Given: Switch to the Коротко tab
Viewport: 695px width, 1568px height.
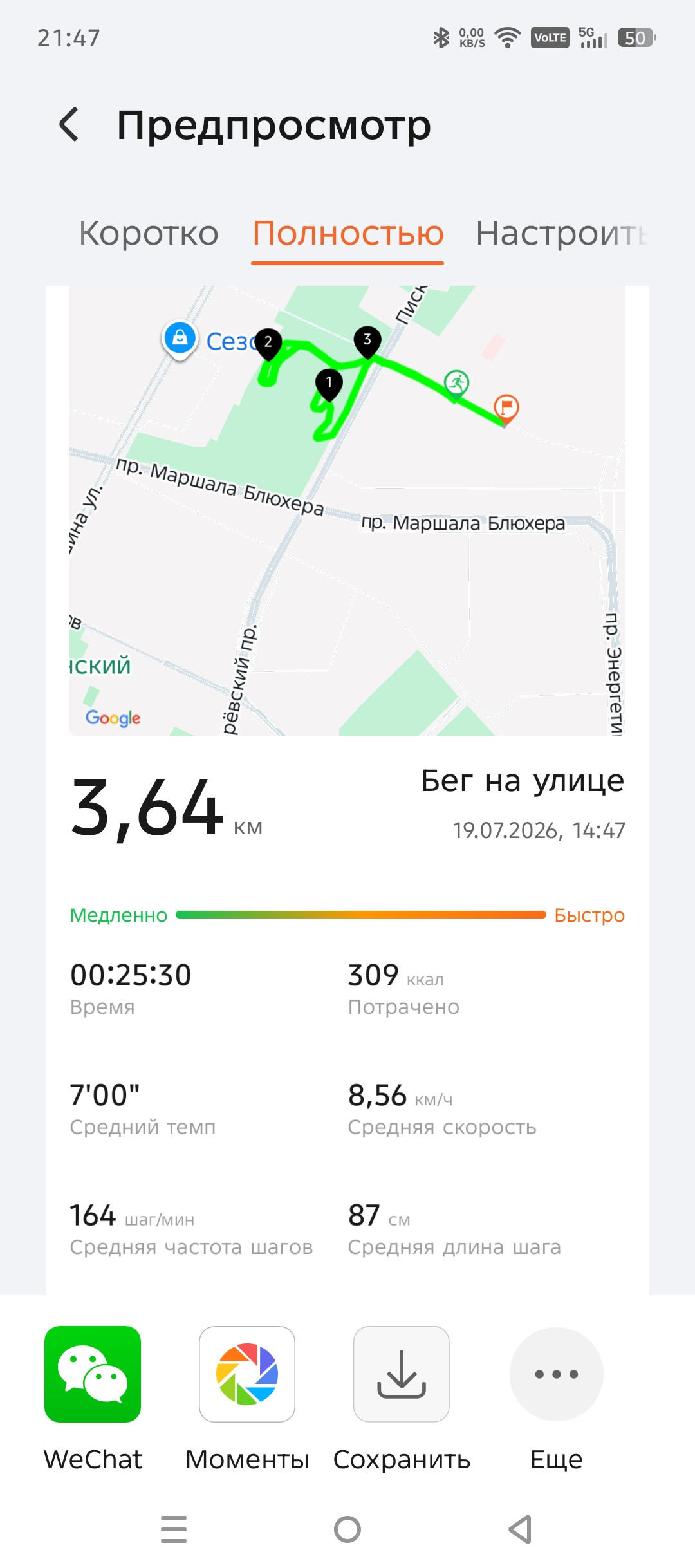Looking at the screenshot, I should (x=149, y=233).
